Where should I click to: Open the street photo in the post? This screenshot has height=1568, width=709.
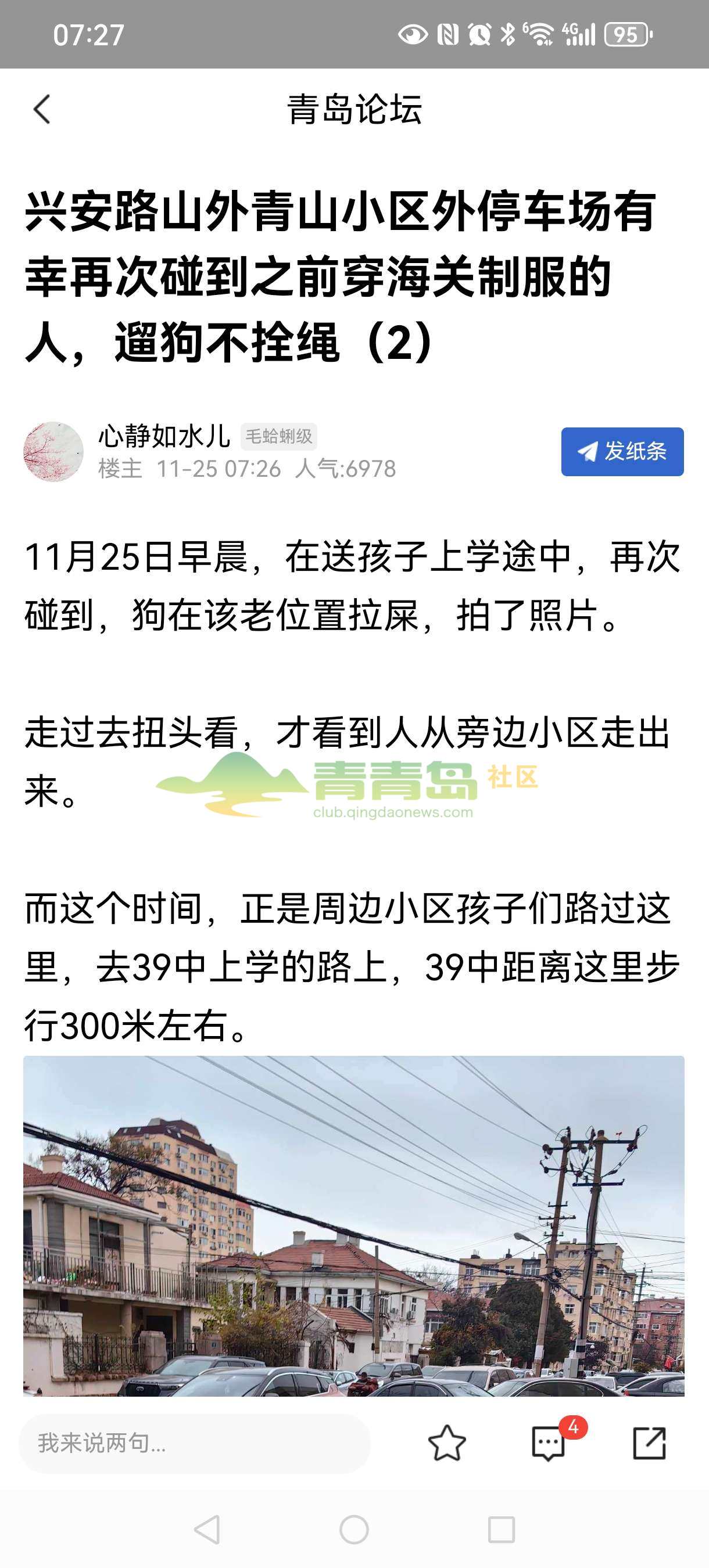click(354, 1225)
